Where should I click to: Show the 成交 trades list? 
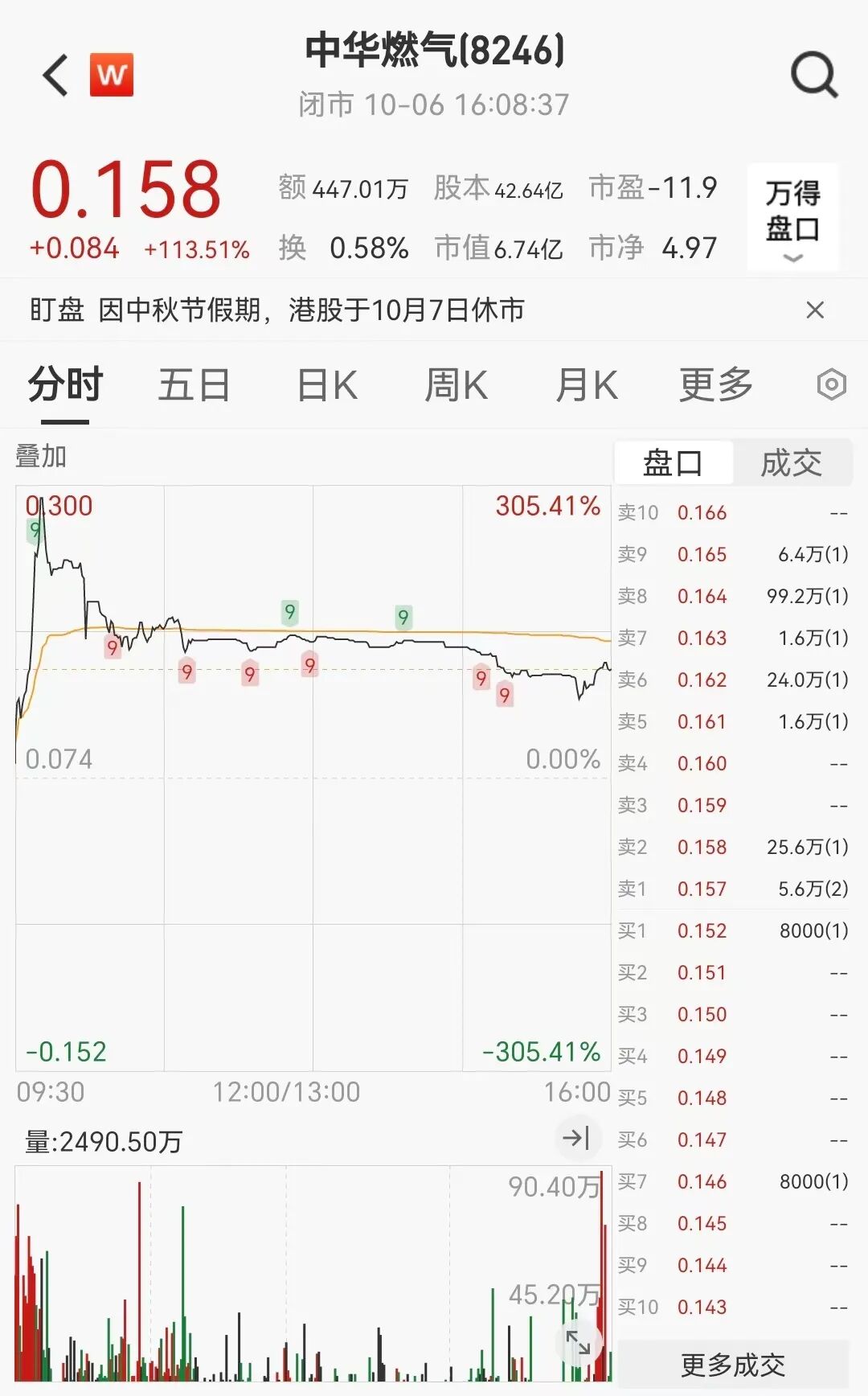(x=792, y=463)
